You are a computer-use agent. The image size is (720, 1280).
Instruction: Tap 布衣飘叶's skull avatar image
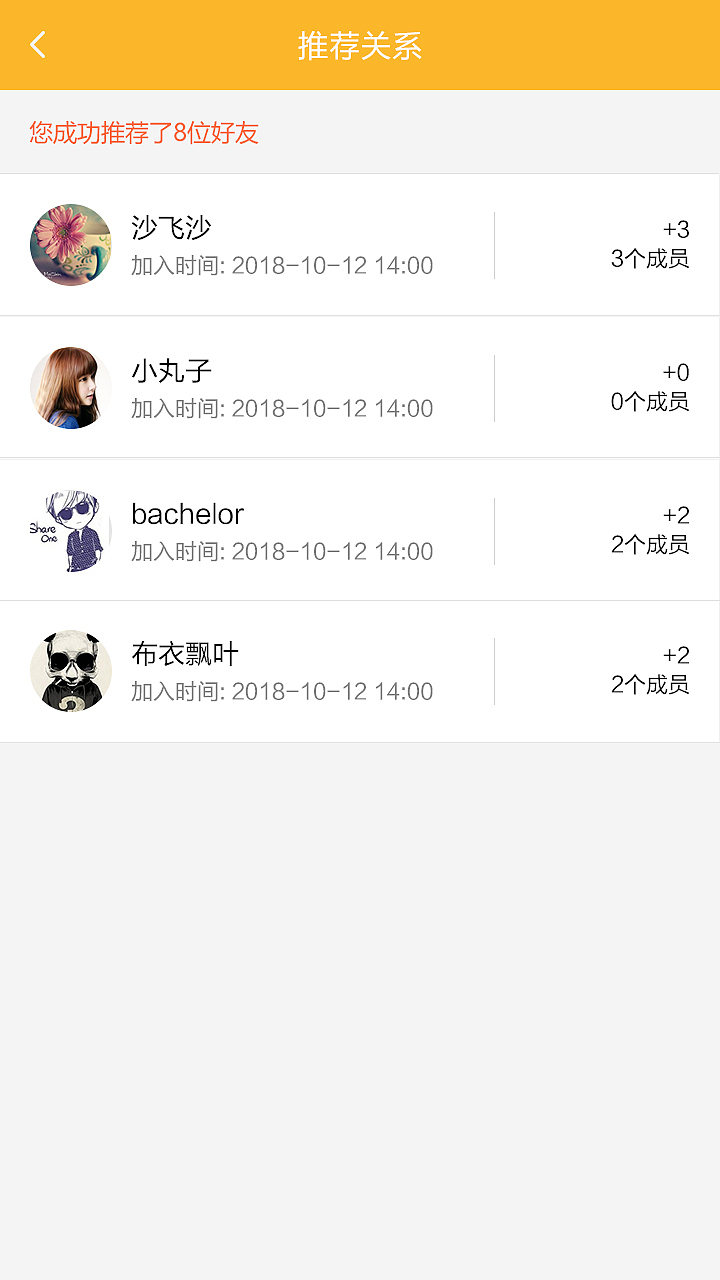point(70,670)
